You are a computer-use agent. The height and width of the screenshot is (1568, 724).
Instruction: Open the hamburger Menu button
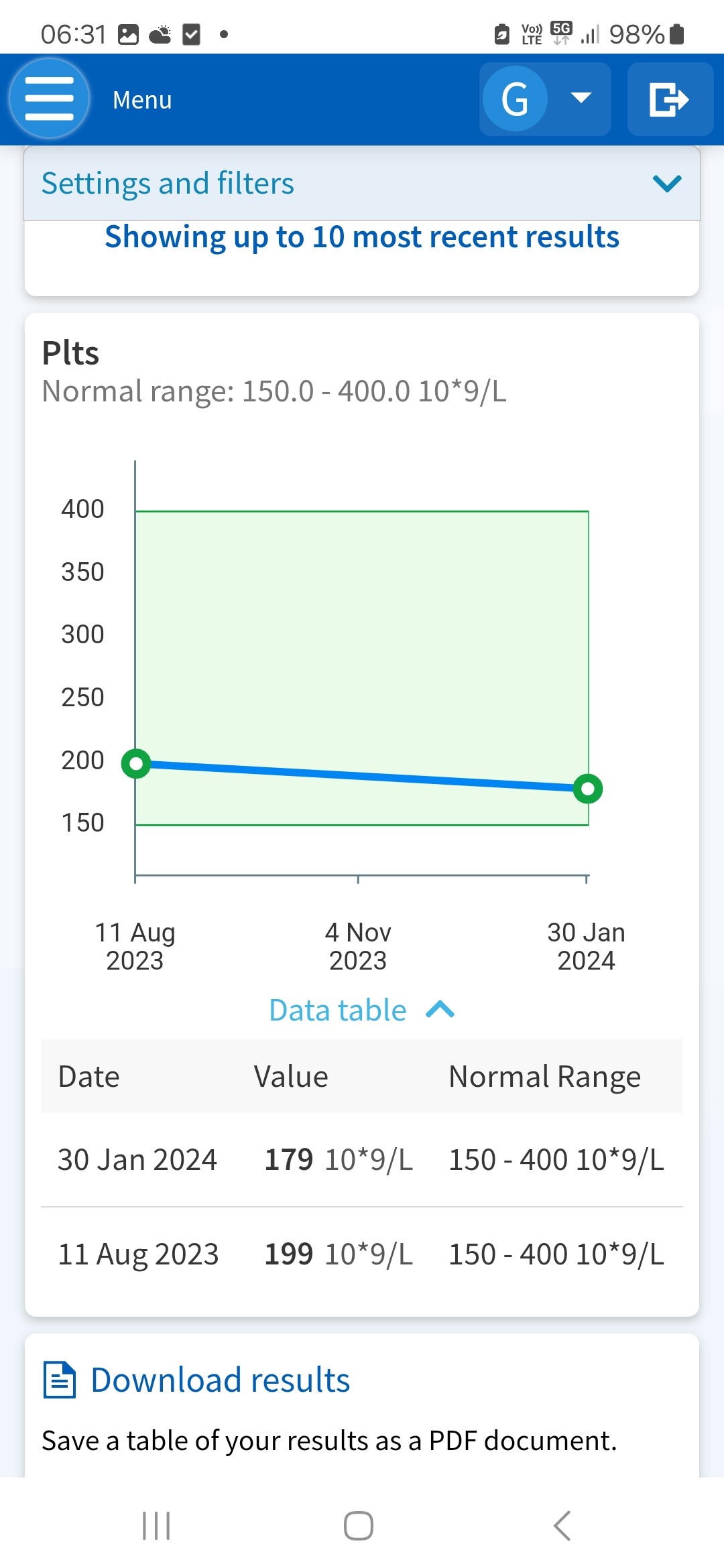click(x=49, y=99)
